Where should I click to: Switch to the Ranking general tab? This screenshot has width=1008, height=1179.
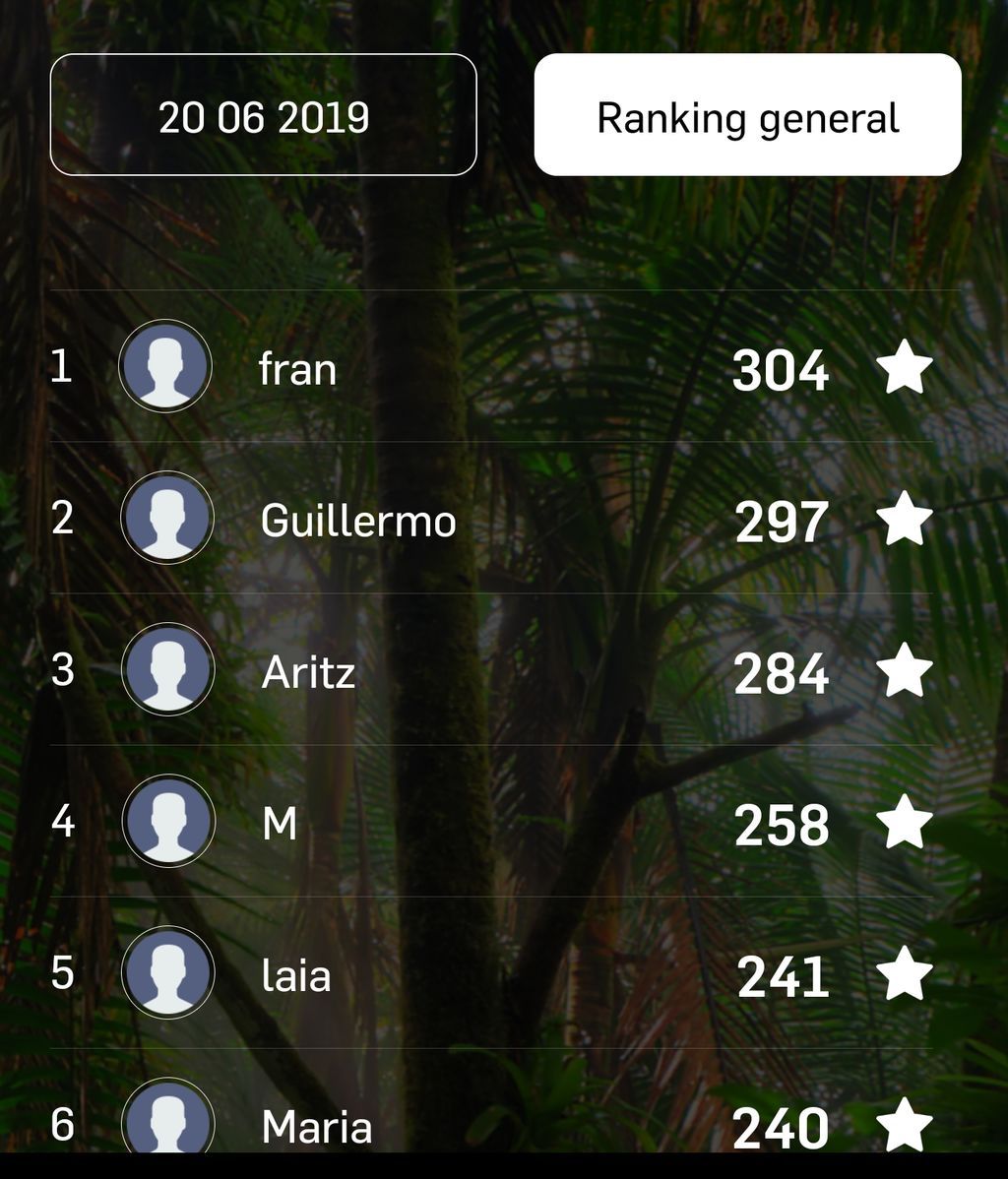pos(748,116)
